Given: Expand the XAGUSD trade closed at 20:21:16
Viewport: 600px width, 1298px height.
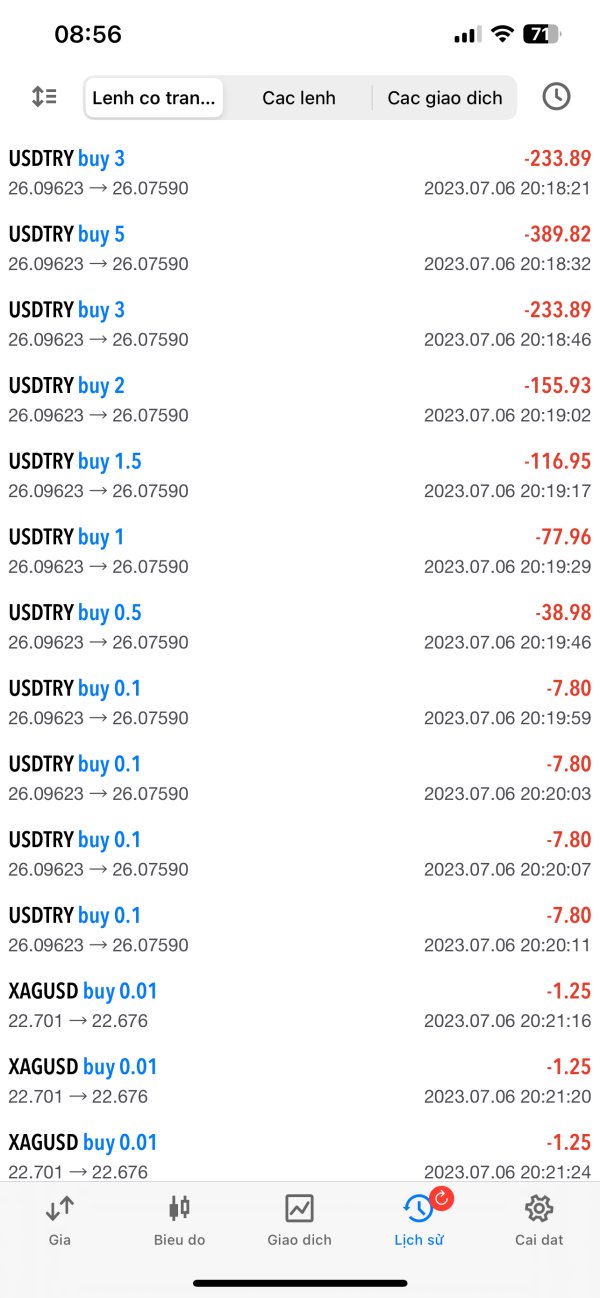Looking at the screenshot, I should click(x=300, y=1005).
